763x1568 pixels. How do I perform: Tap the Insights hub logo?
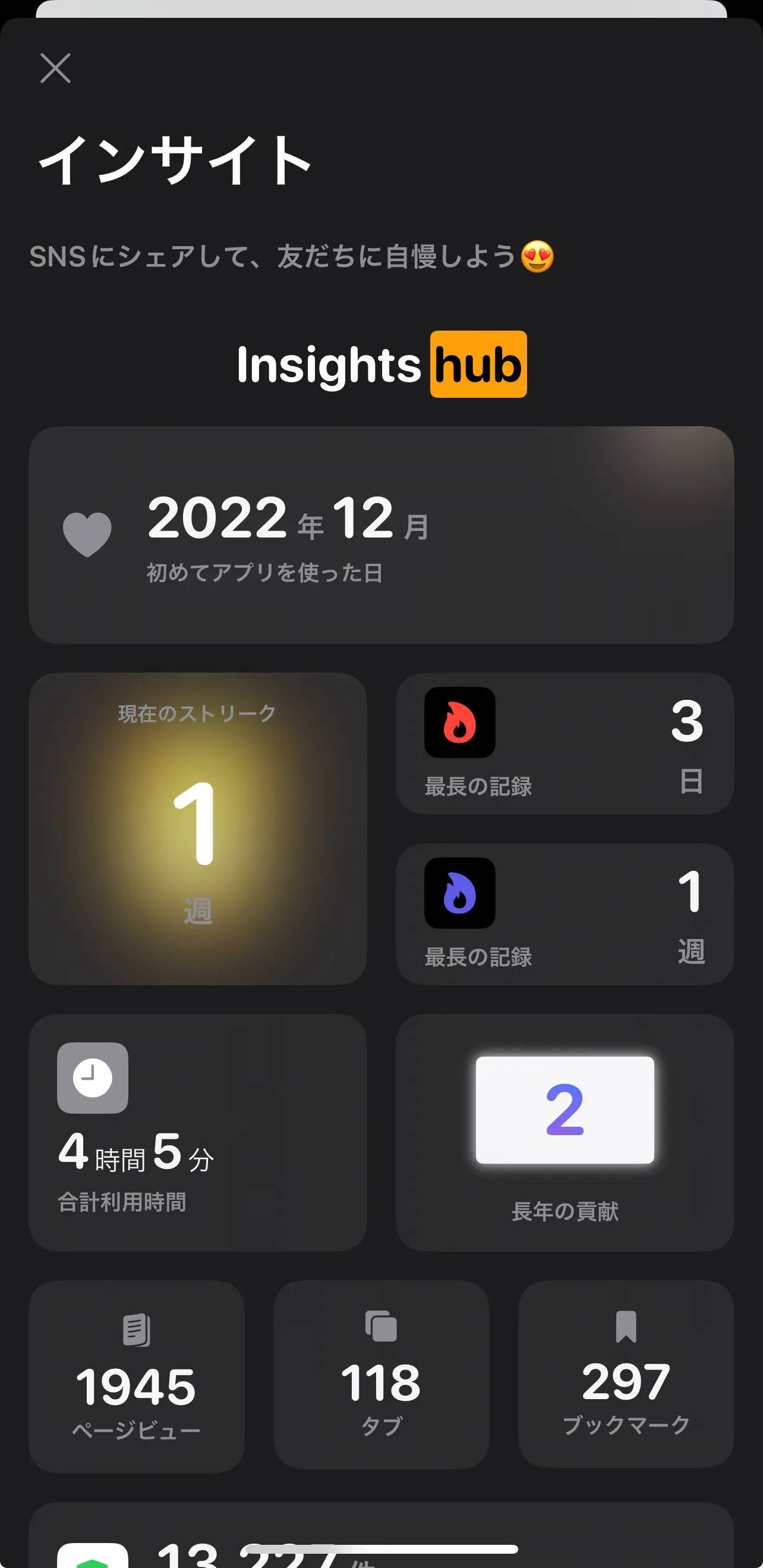coord(380,364)
